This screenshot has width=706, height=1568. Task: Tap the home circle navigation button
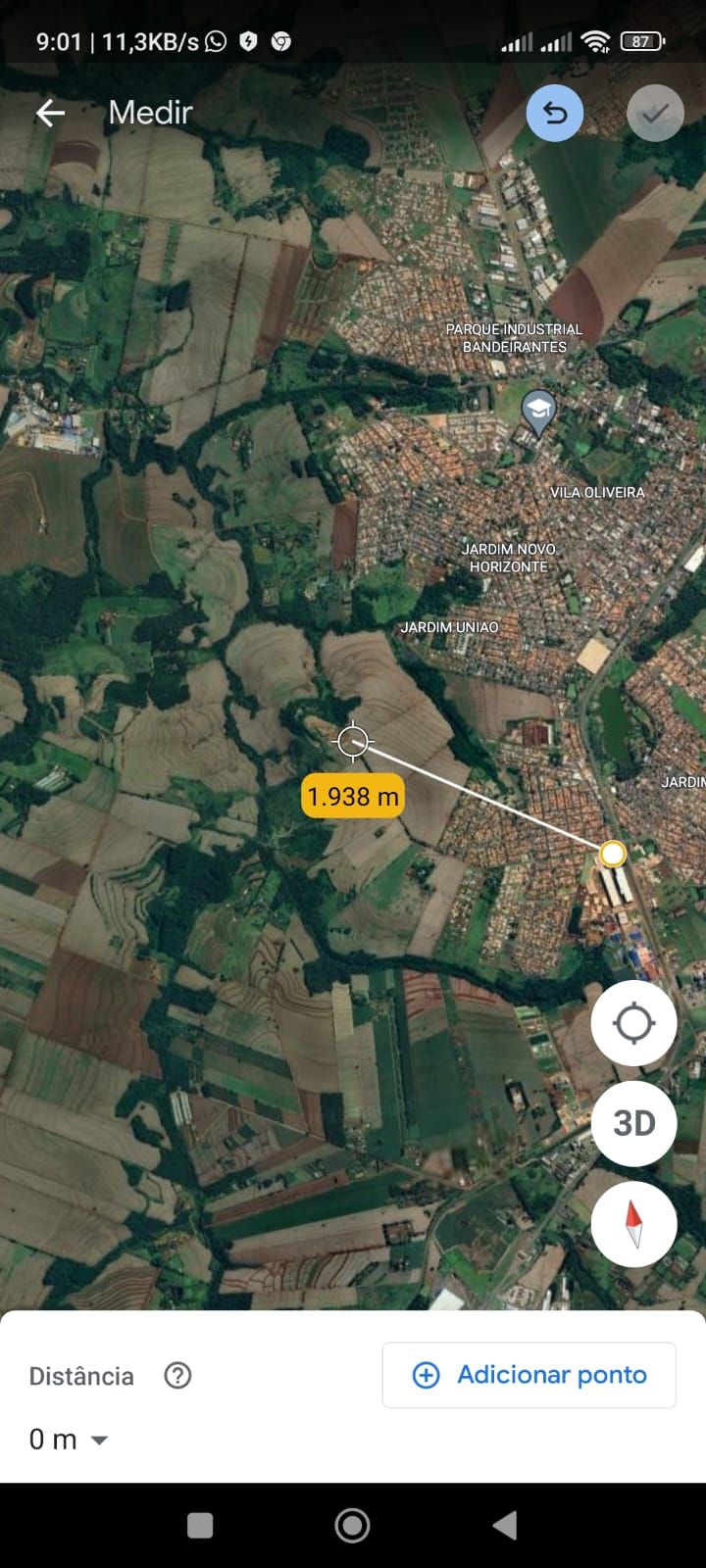352,1525
